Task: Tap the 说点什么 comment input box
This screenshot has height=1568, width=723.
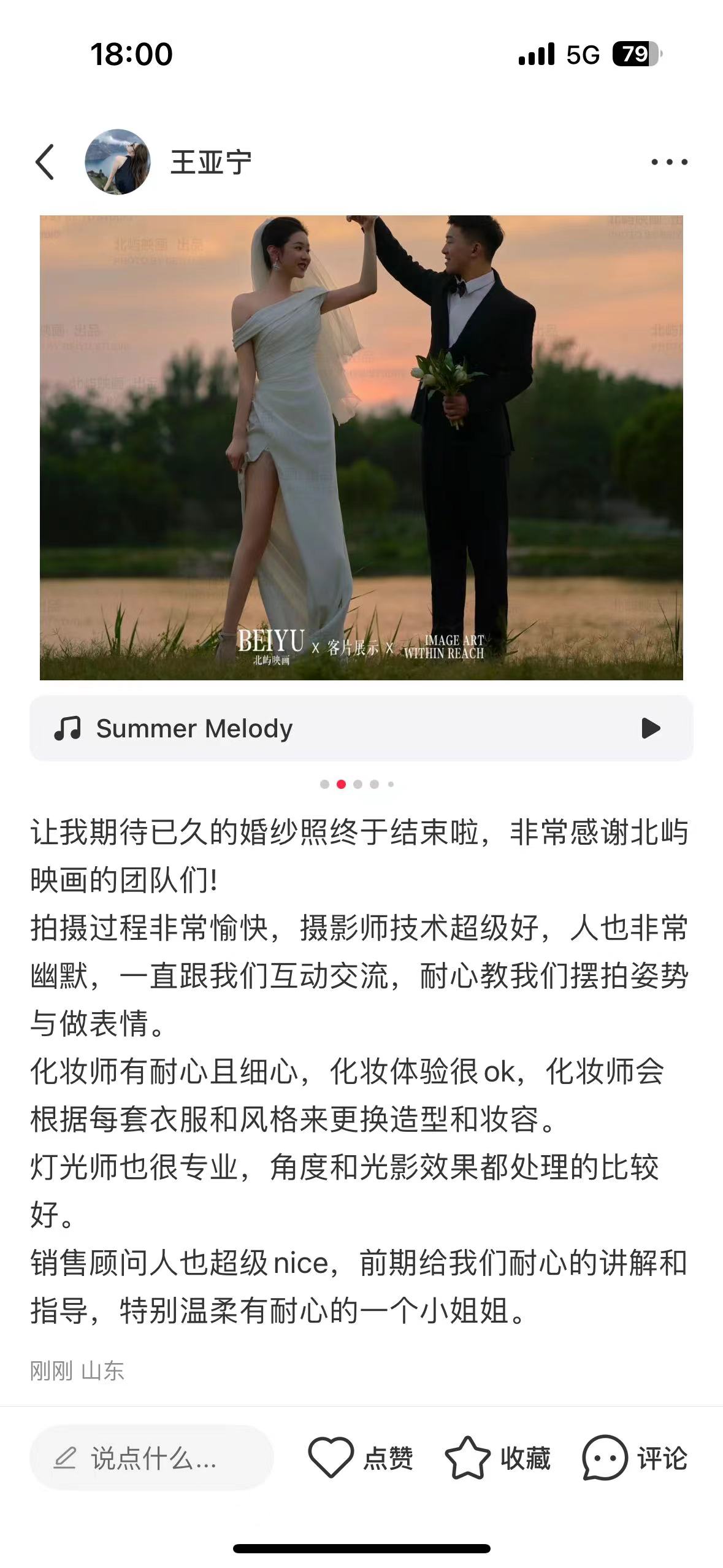Action: pyautogui.click(x=151, y=1458)
